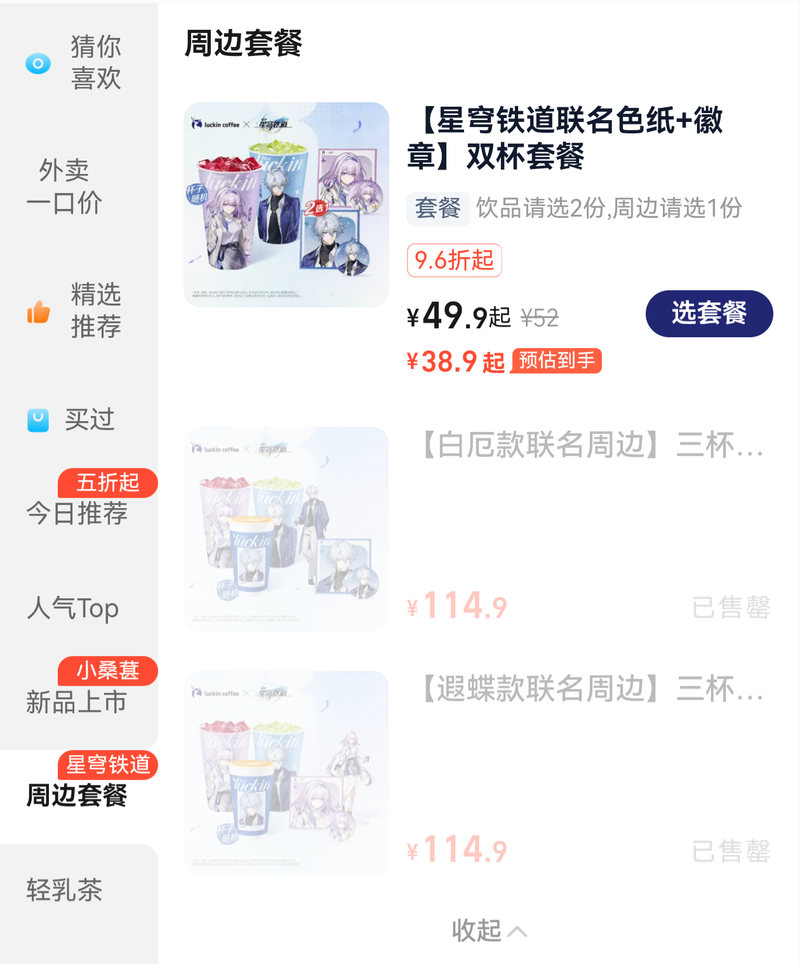800x964 pixels.
Task: Switch to 猜你喜欢 category
Action: point(78,63)
